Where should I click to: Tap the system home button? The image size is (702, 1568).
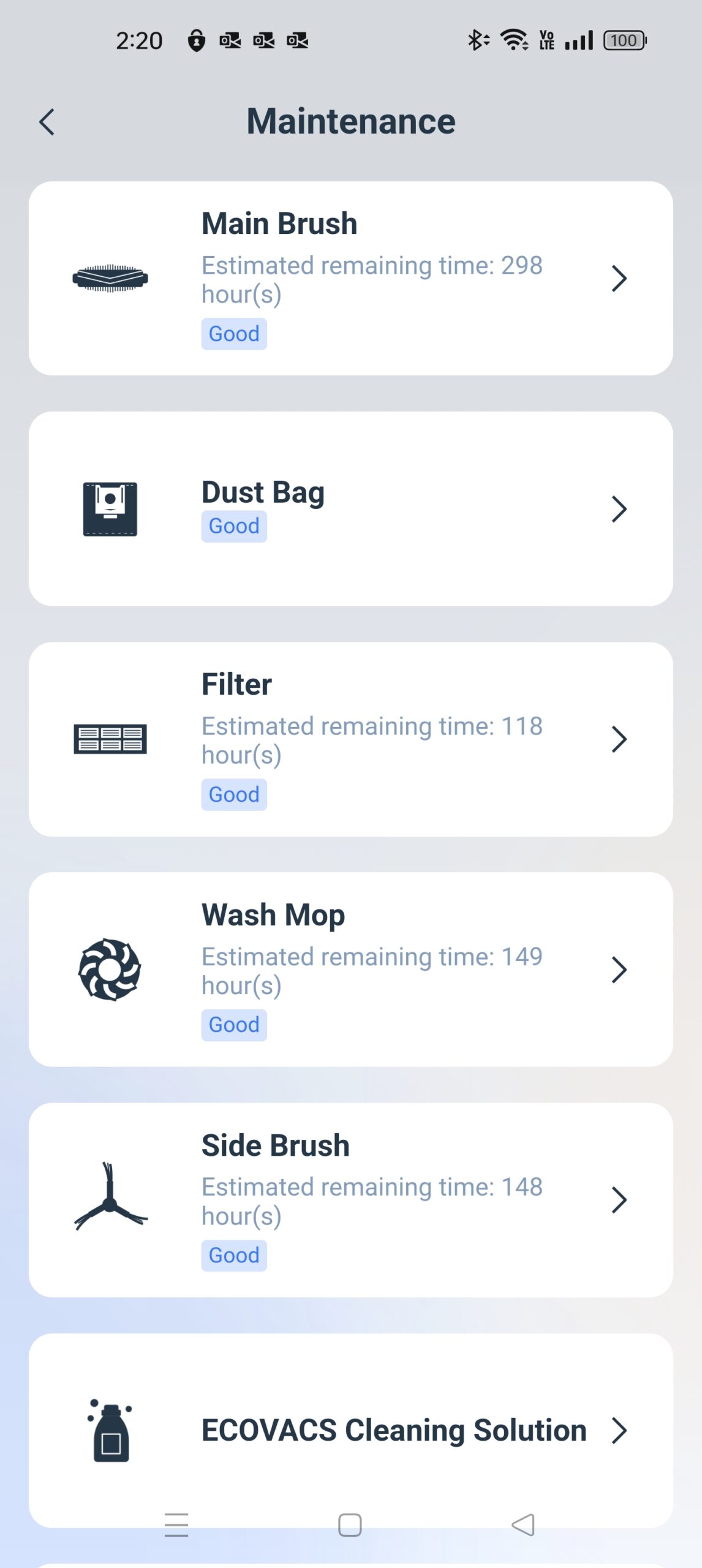tap(350, 1525)
